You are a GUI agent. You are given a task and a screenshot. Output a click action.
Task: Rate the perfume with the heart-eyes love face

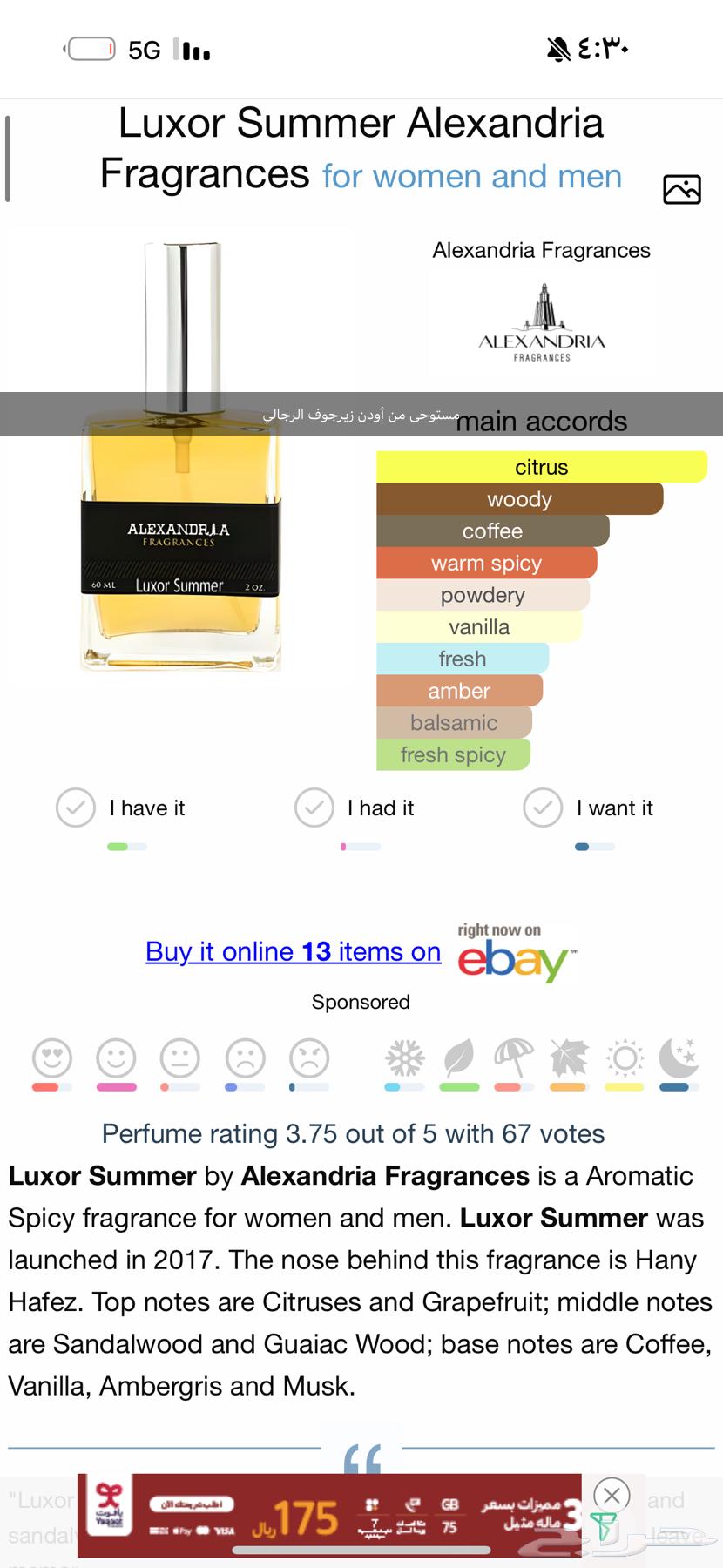click(51, 1058)
